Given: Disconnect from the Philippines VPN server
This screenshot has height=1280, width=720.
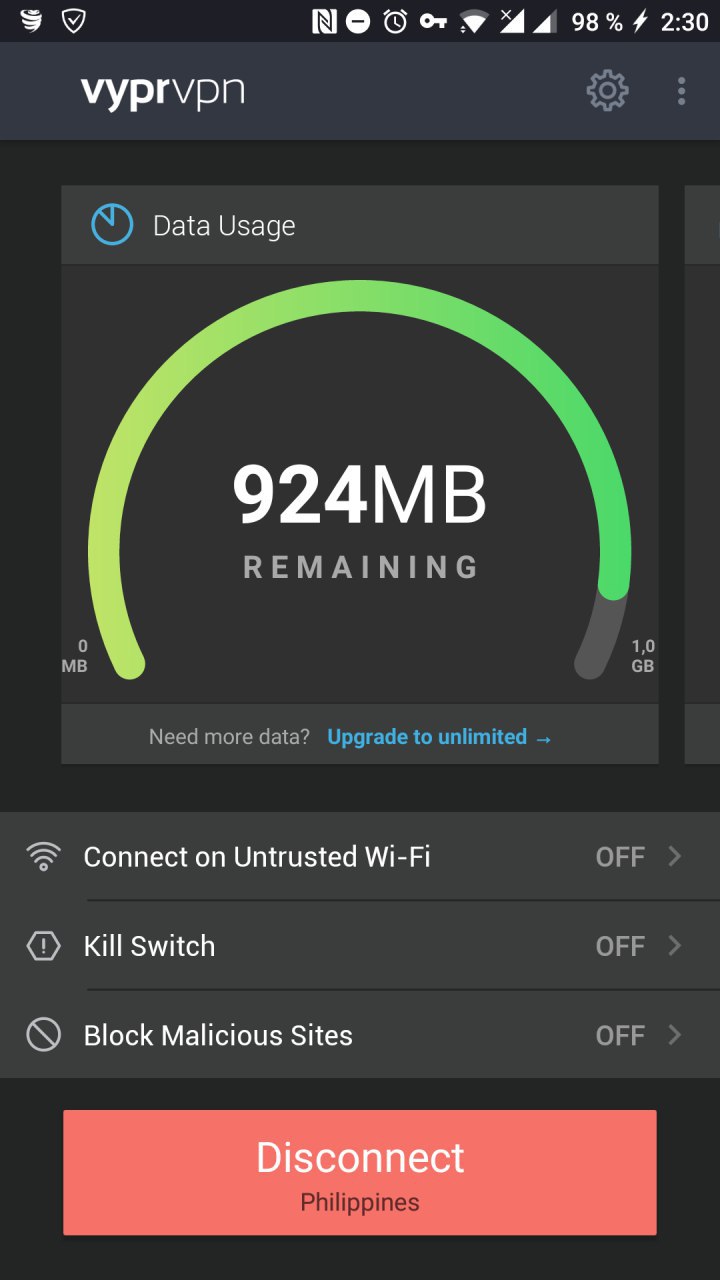Looking at the screenshot, I should pyautogui.click(x=360, y=1172).
